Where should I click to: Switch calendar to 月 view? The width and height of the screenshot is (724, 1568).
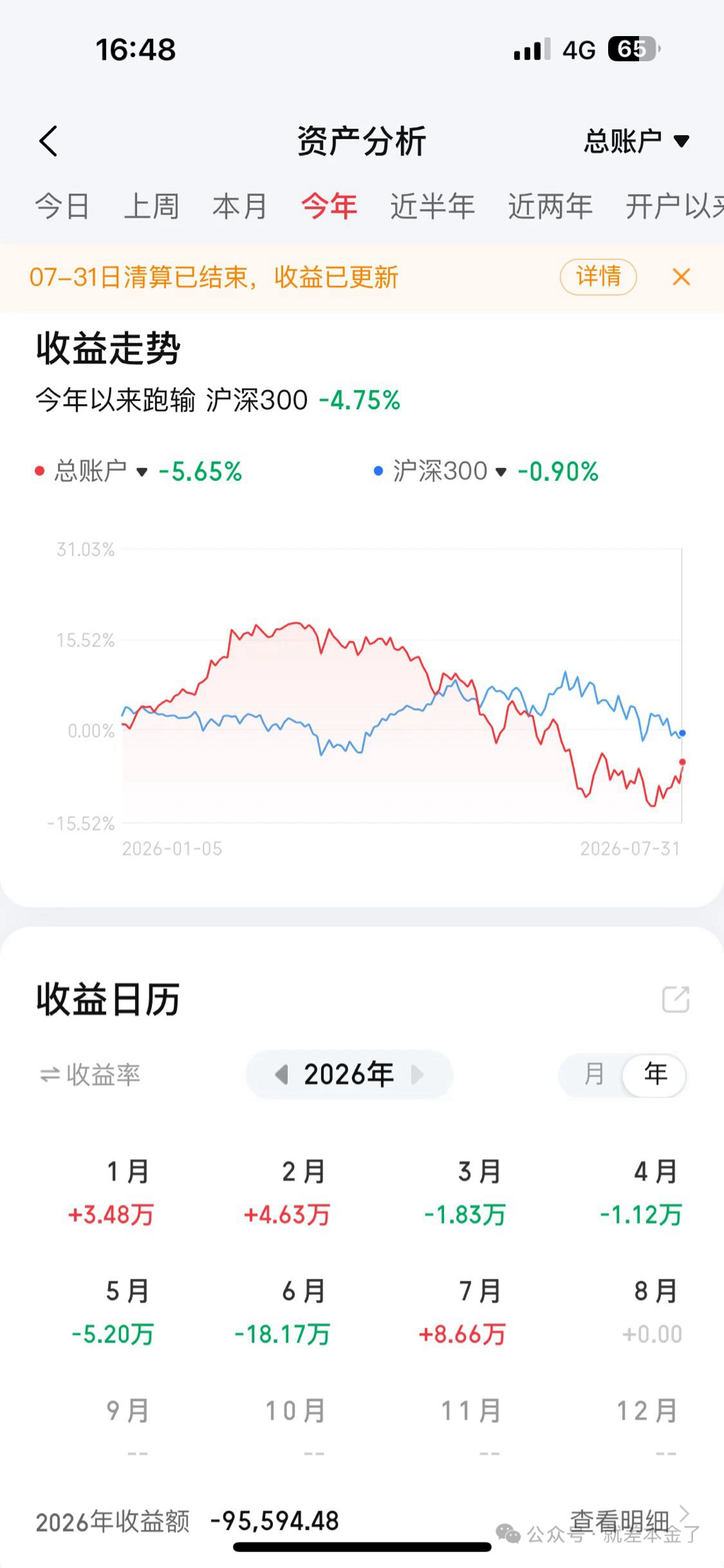click(594, 1075)
